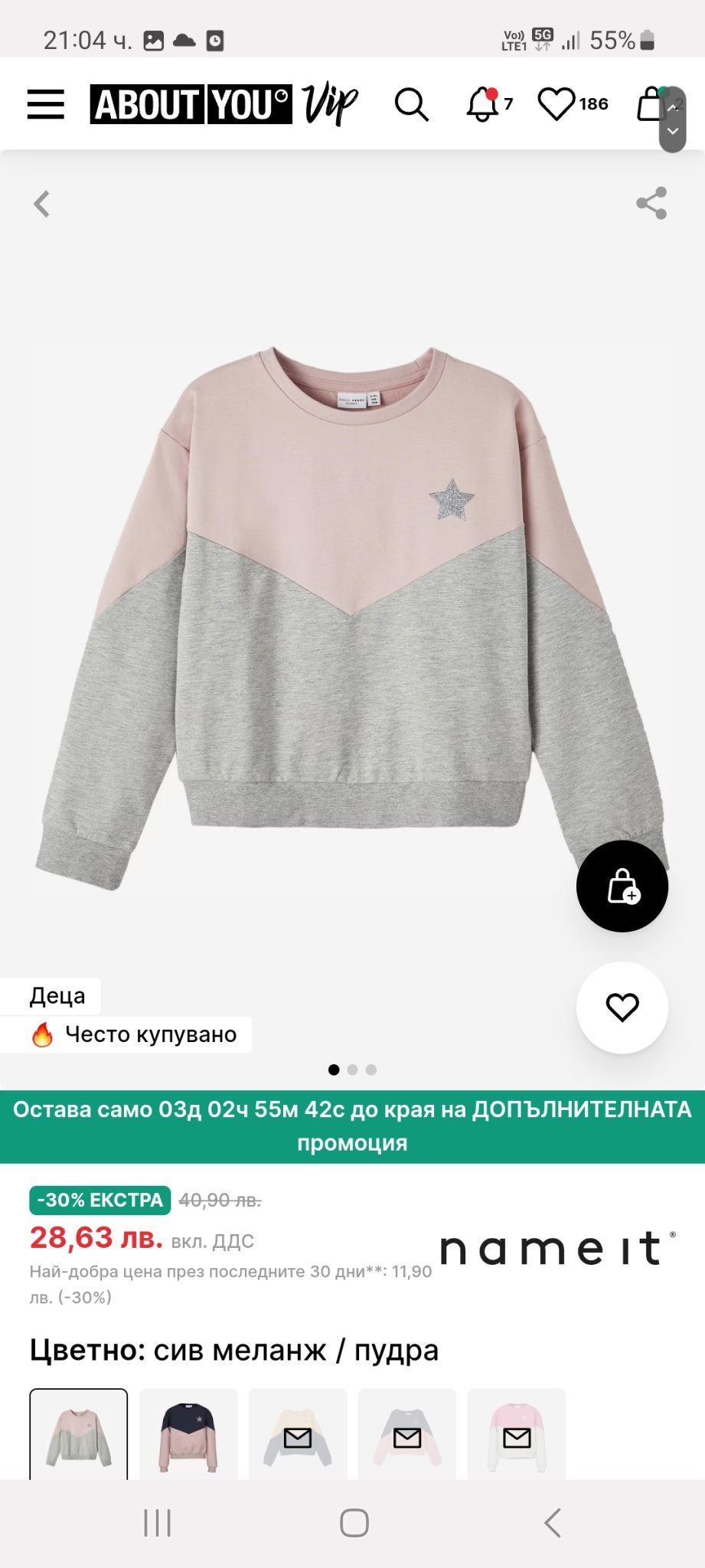Select the navy and pink color variant
This screenshot has width=705, height=1568.
pos(188,1434)
